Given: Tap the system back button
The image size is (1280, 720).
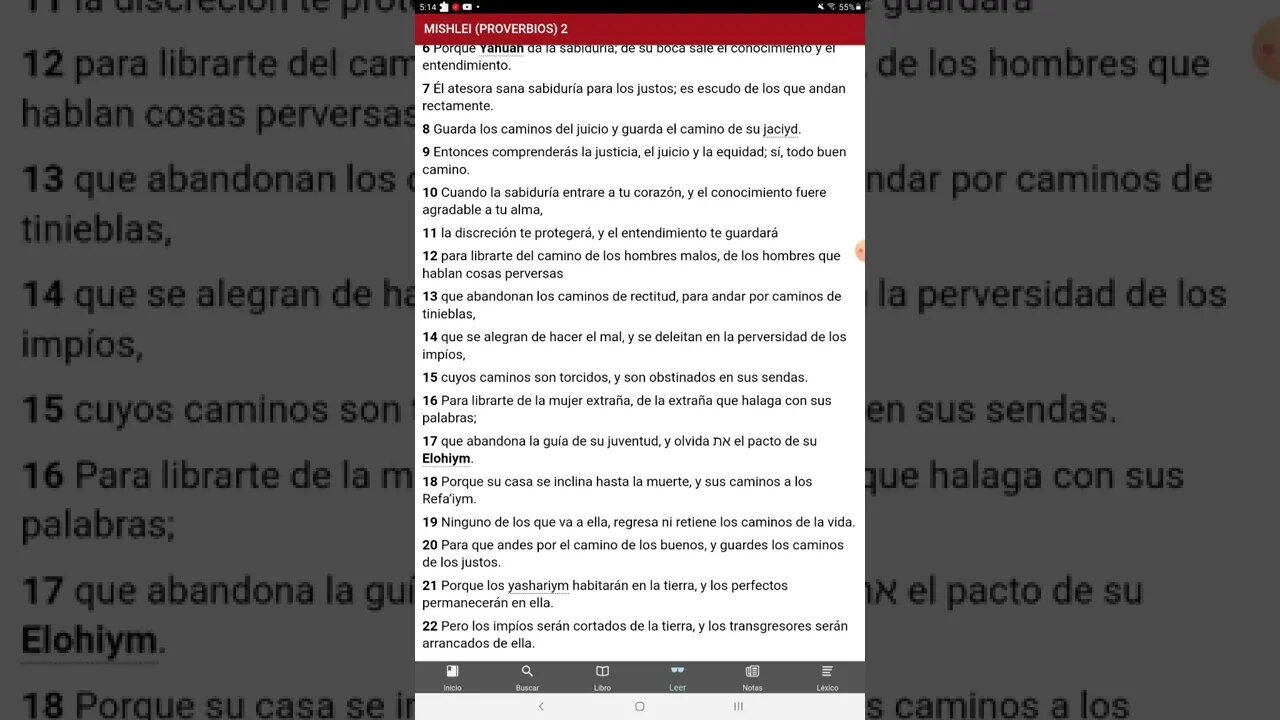Looking at the screenshot, I should click(541, 706).
